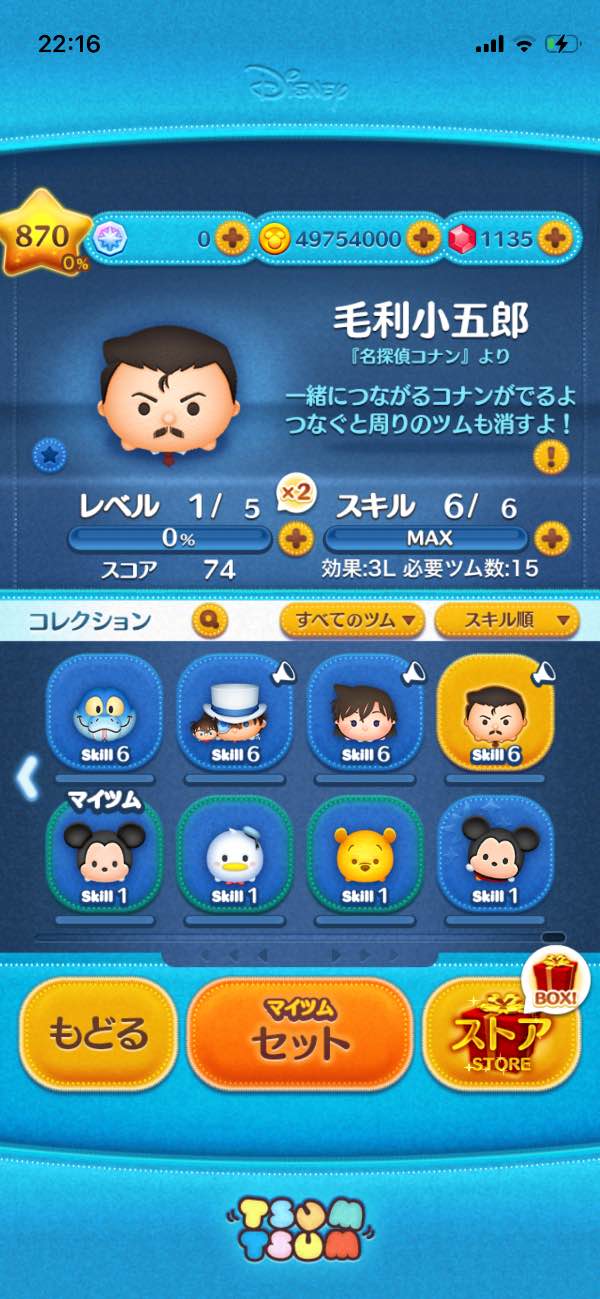Open the すべてのツム filter dropdown
Screen dimensions: 600x1299
(352, 621)
